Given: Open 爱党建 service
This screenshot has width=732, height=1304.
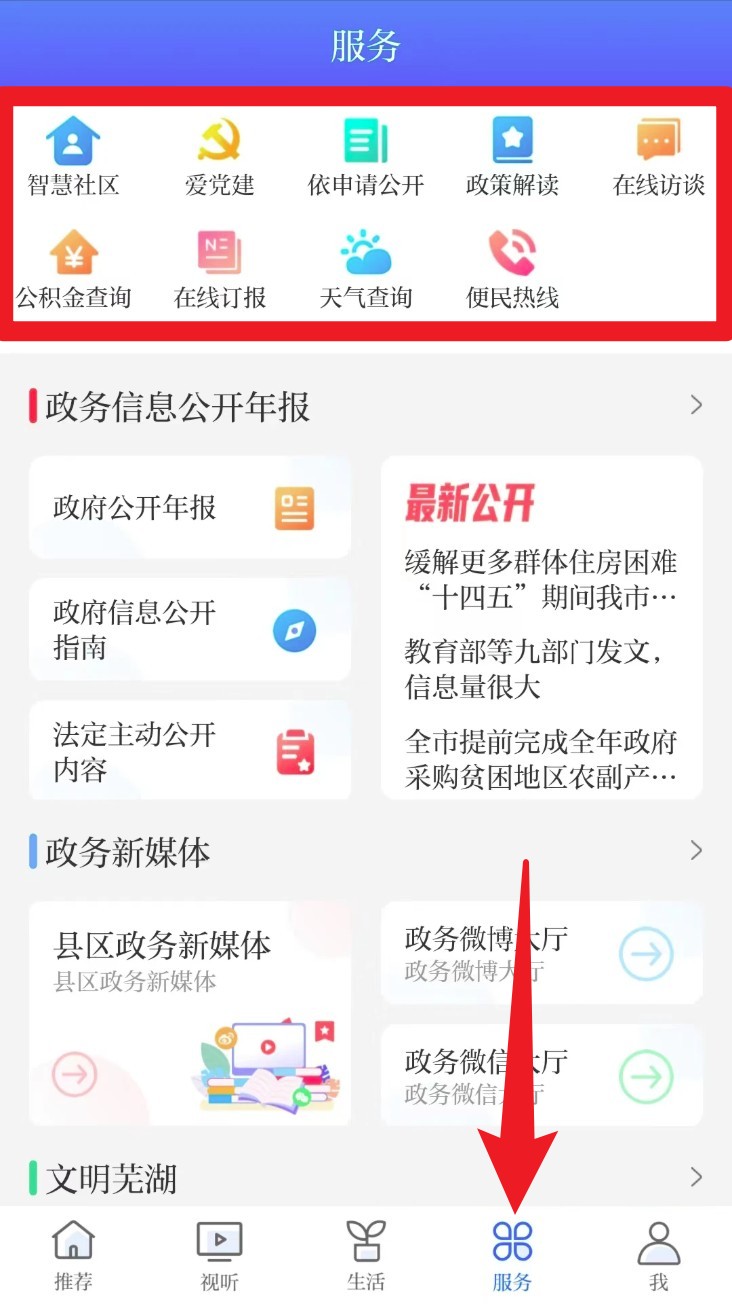Looking at the screenshot, I should point(219,158).
